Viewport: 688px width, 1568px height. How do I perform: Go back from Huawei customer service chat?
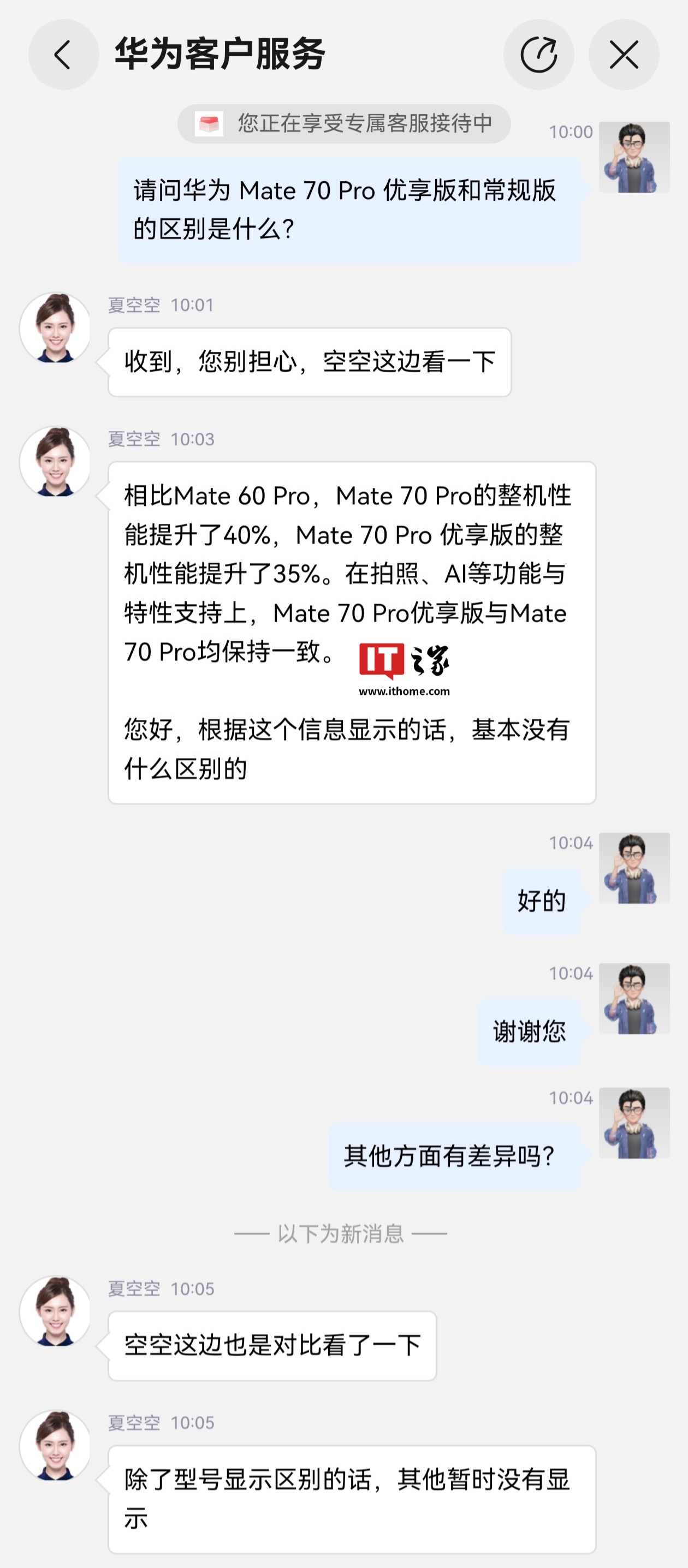coord(63,55)
